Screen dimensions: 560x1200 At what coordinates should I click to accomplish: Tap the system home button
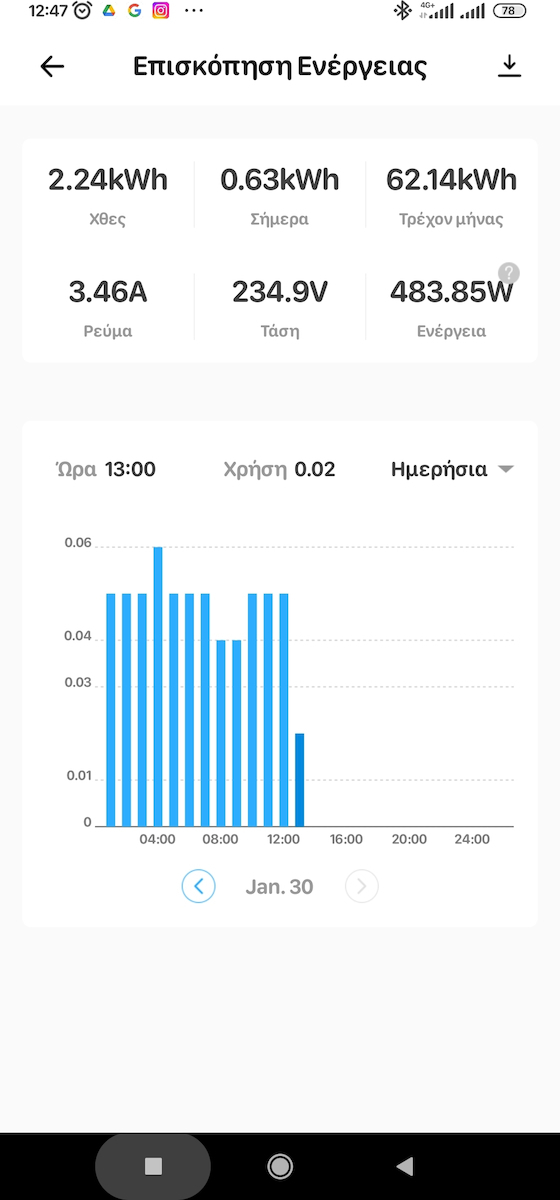(x=280, y=1166)
